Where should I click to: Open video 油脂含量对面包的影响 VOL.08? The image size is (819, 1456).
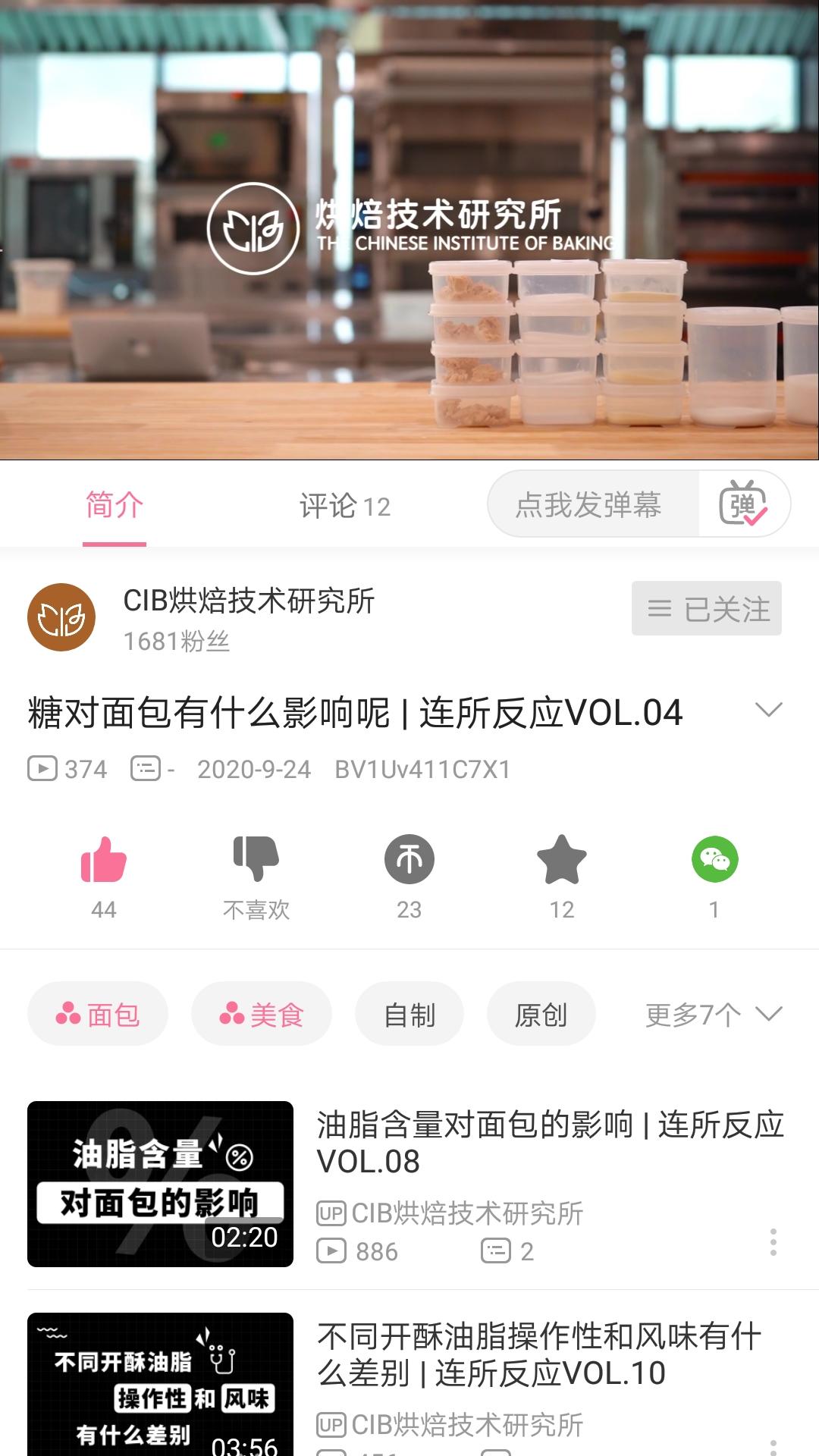tap(549, 1143)
